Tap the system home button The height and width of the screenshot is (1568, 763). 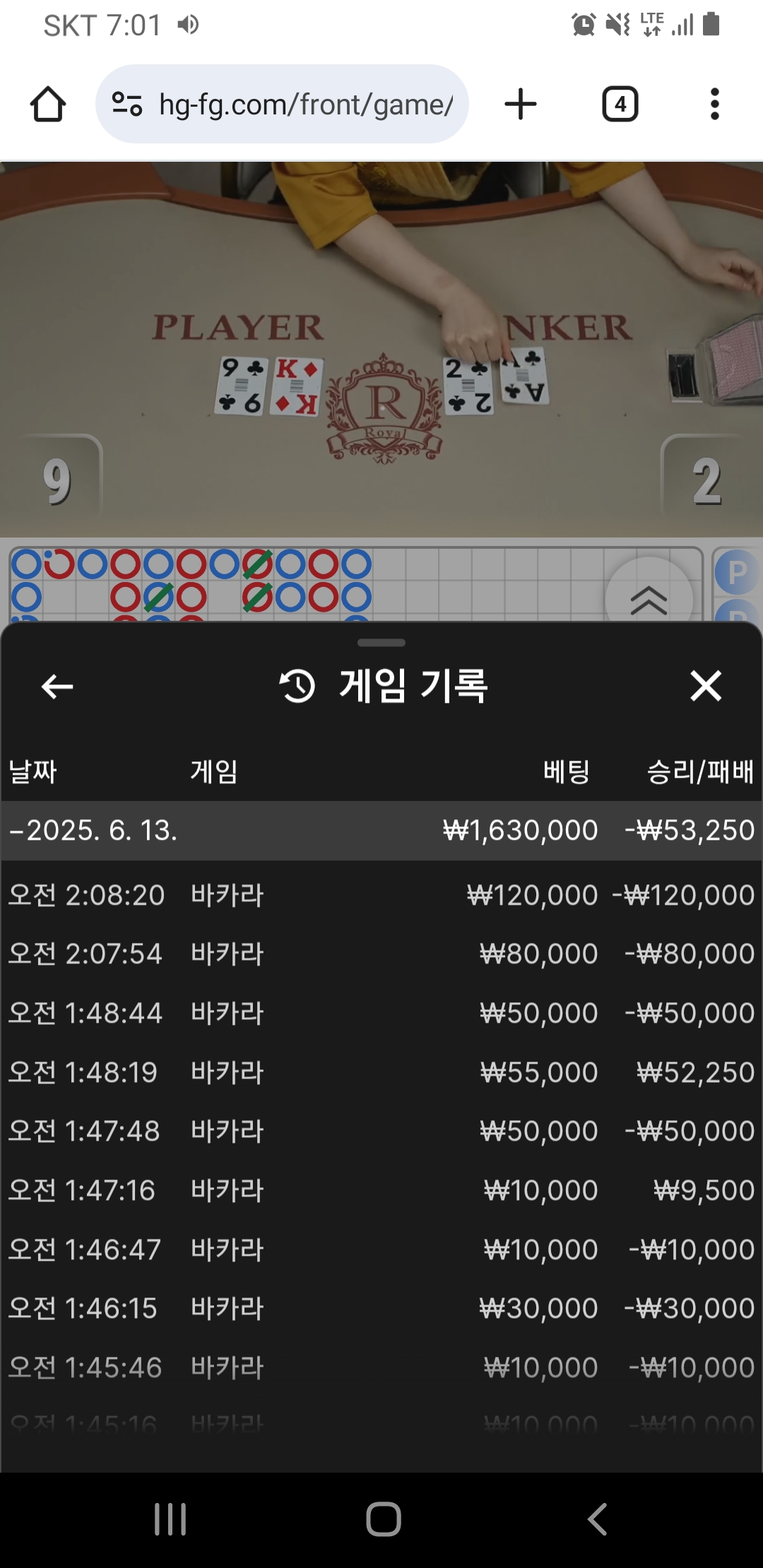pos(384,1519)
